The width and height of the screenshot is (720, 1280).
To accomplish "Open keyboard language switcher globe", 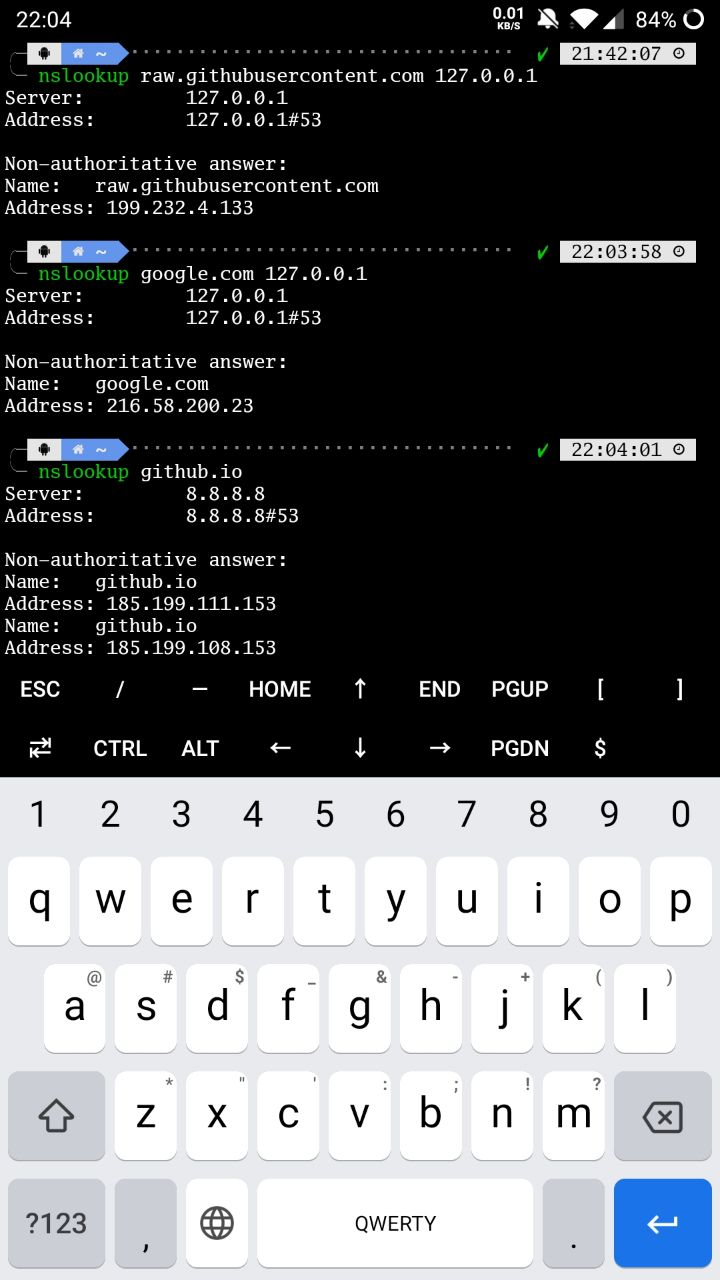I will 217,1223.
